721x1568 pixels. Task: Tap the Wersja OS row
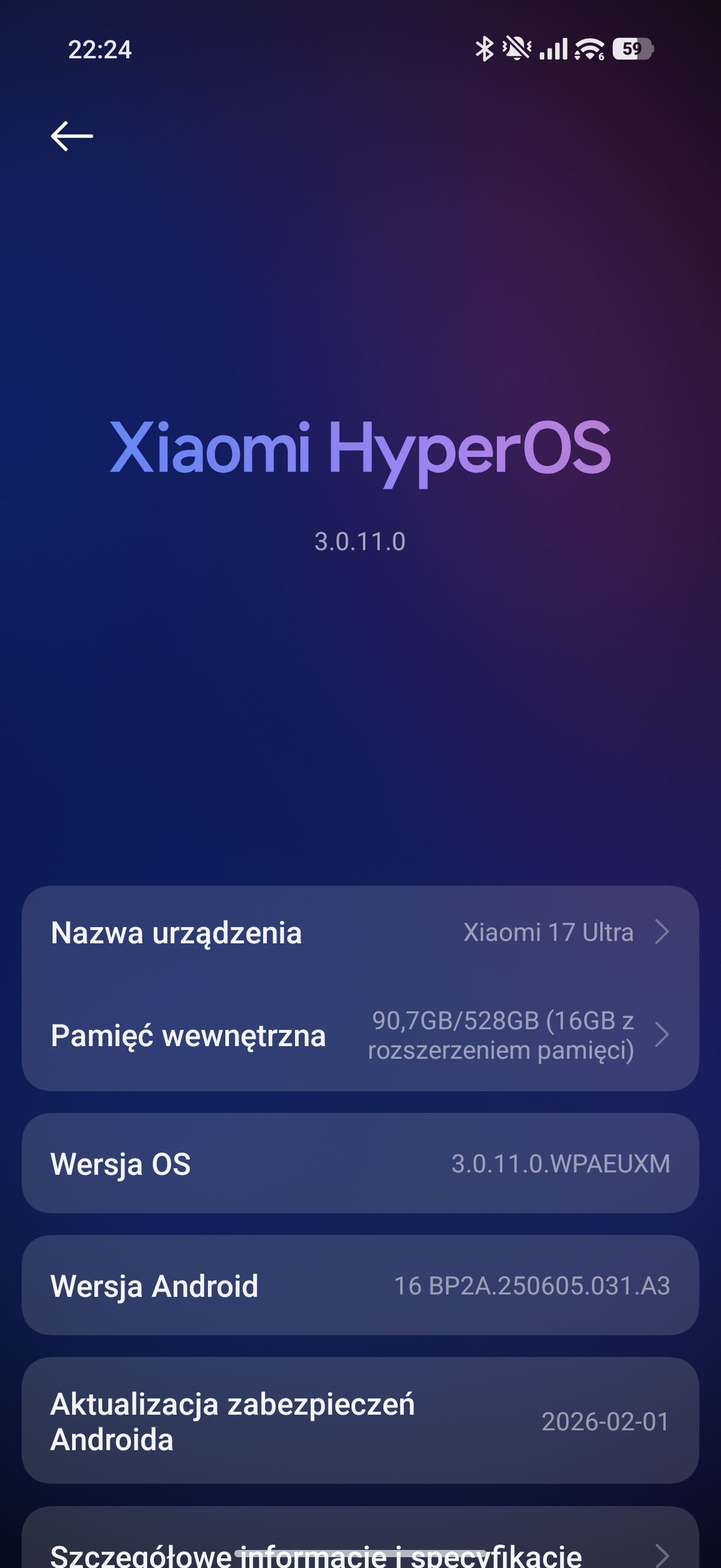pyautogui.click(x=359, y=1163)
